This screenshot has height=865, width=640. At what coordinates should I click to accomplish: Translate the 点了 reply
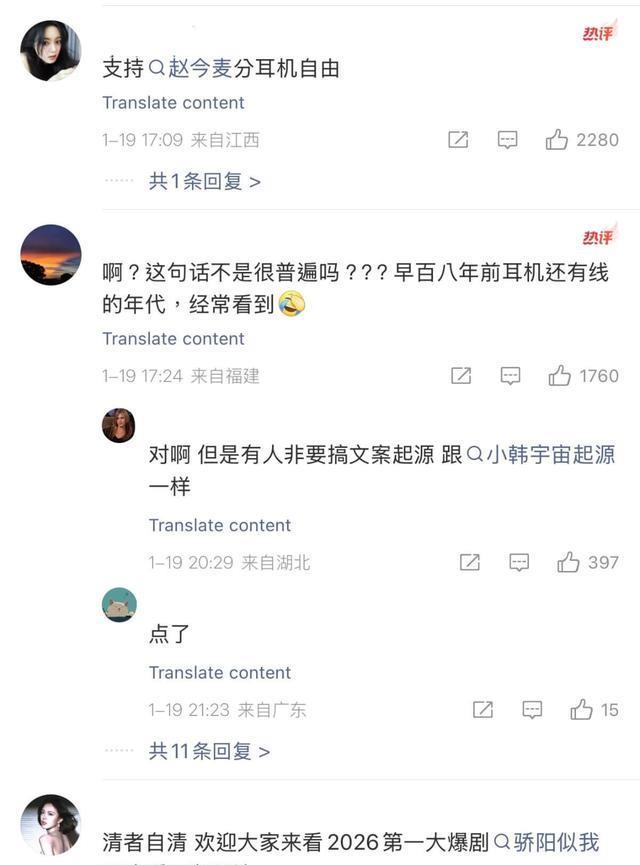pos(220,673)
